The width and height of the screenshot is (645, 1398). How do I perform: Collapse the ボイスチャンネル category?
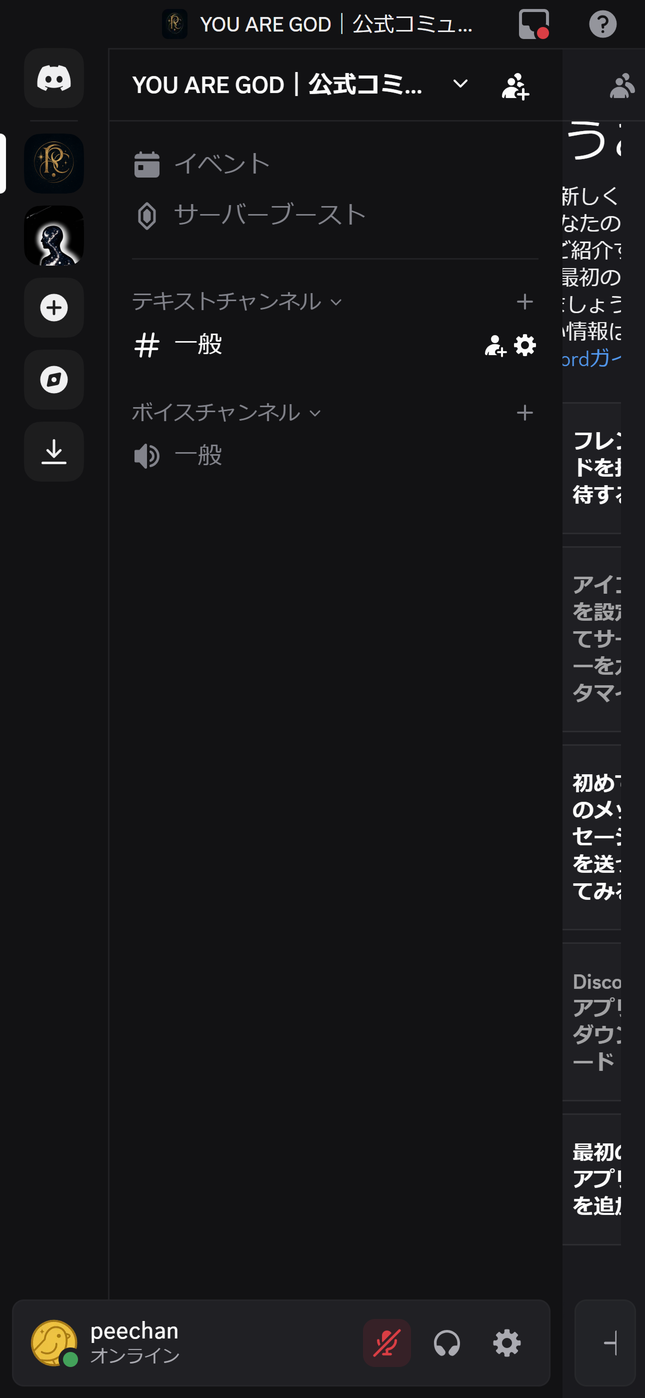225,412
